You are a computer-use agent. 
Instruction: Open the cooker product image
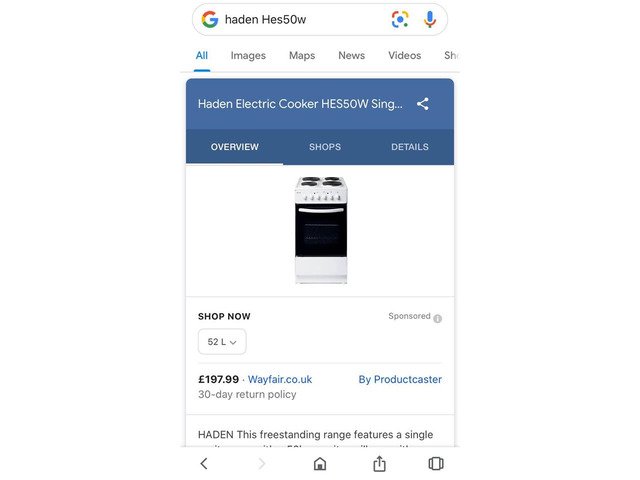(320, 230)
